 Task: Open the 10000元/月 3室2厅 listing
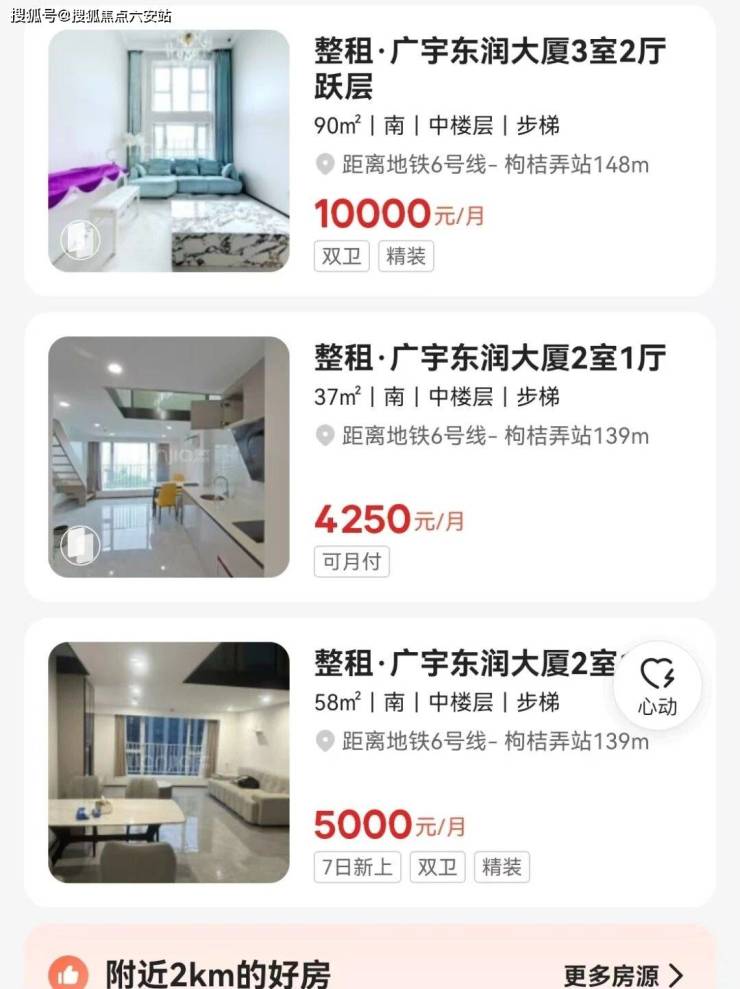[x=490, y=67]
